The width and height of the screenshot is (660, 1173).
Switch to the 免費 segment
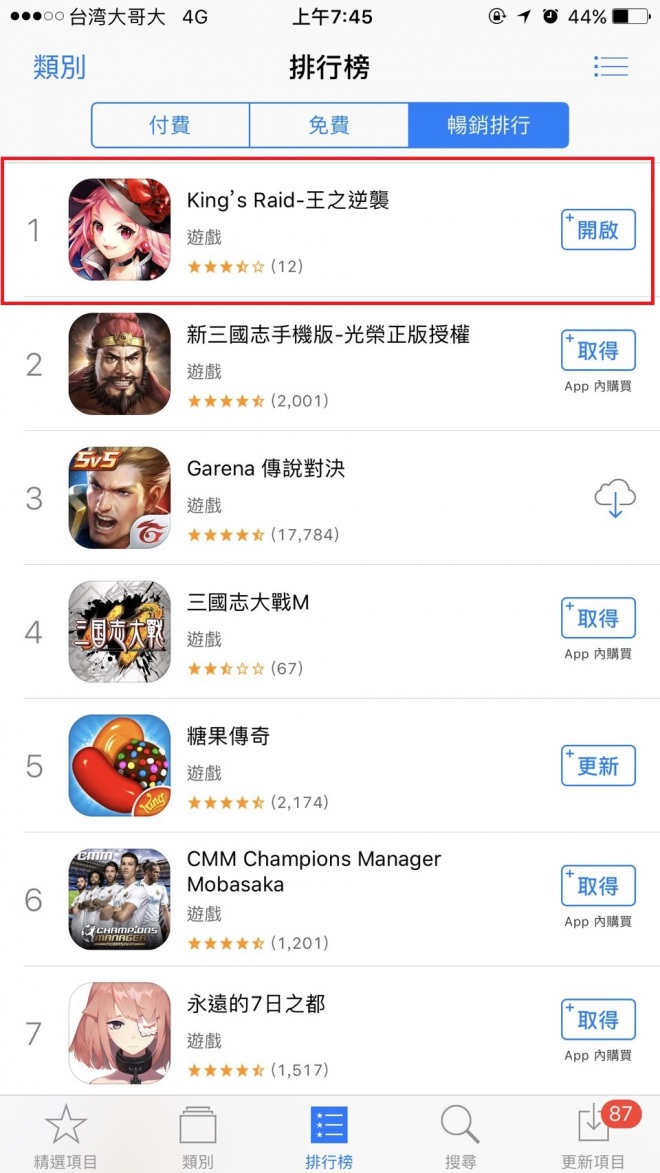(329, 125)
